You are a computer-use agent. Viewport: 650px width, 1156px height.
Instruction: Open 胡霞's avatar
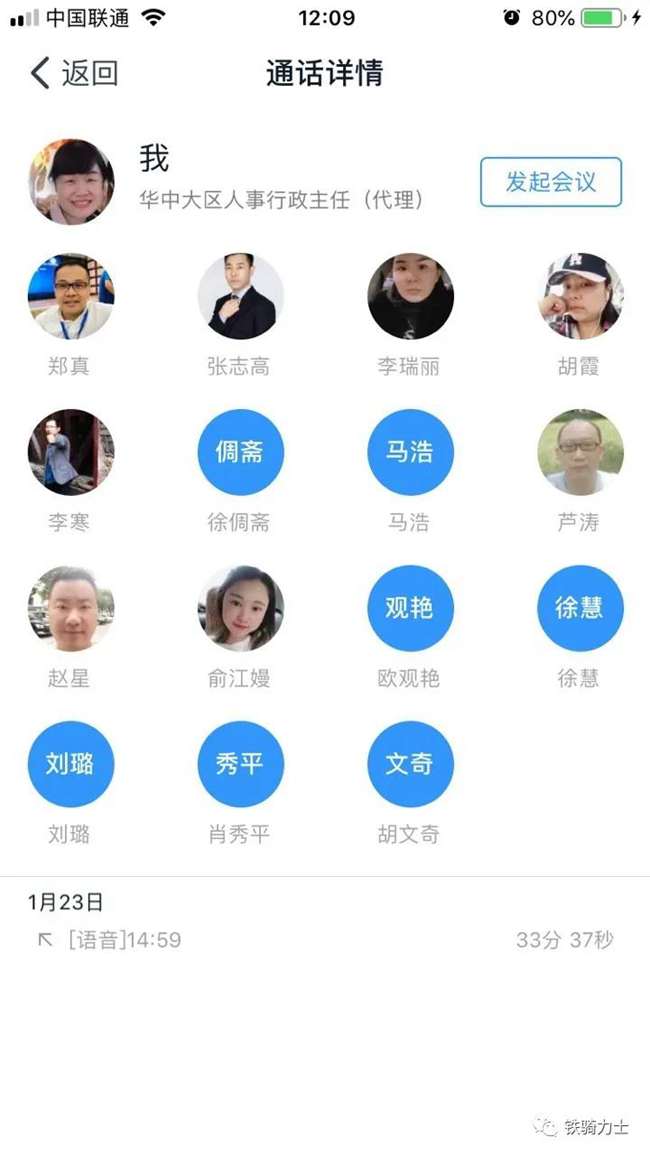[x=580, y=296]
